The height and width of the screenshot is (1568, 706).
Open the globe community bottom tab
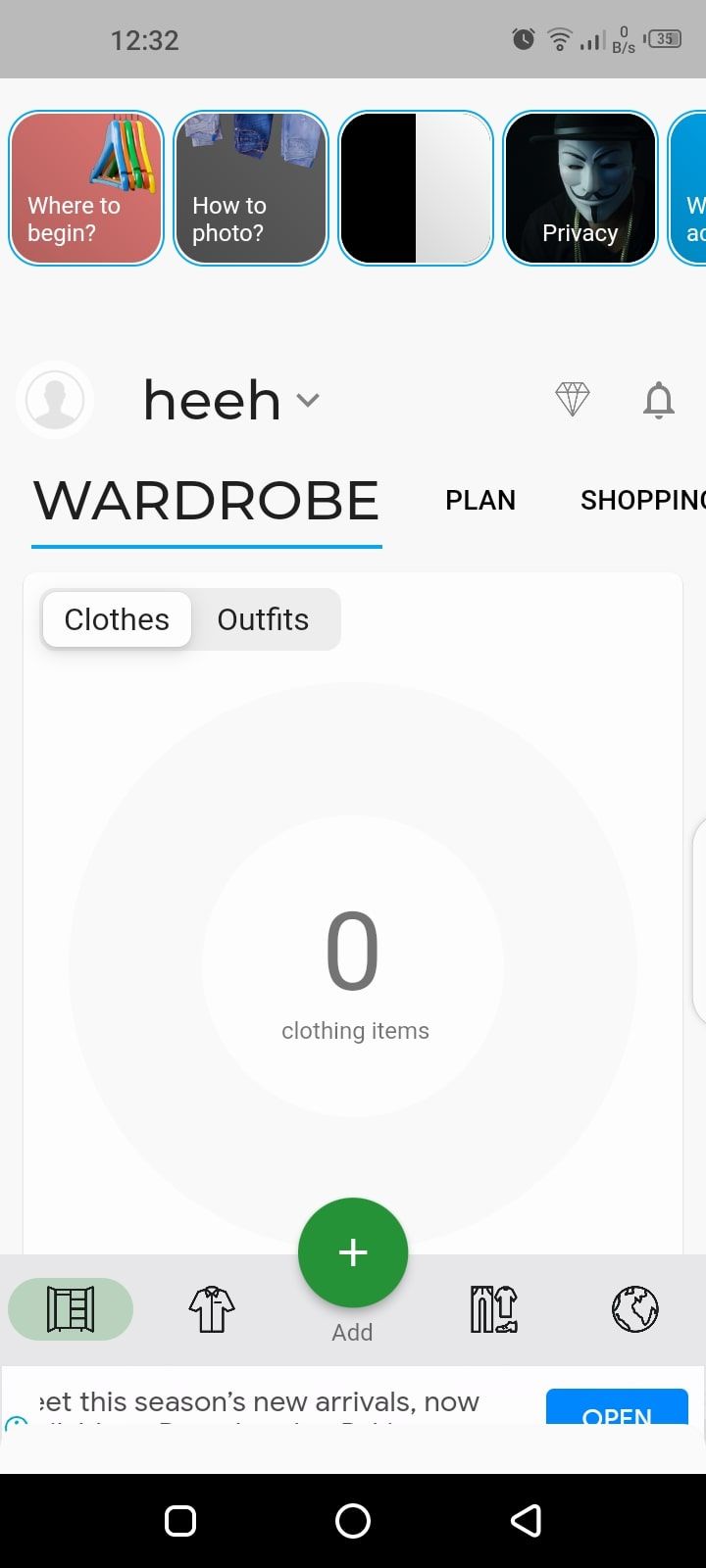pos(634,1309)
